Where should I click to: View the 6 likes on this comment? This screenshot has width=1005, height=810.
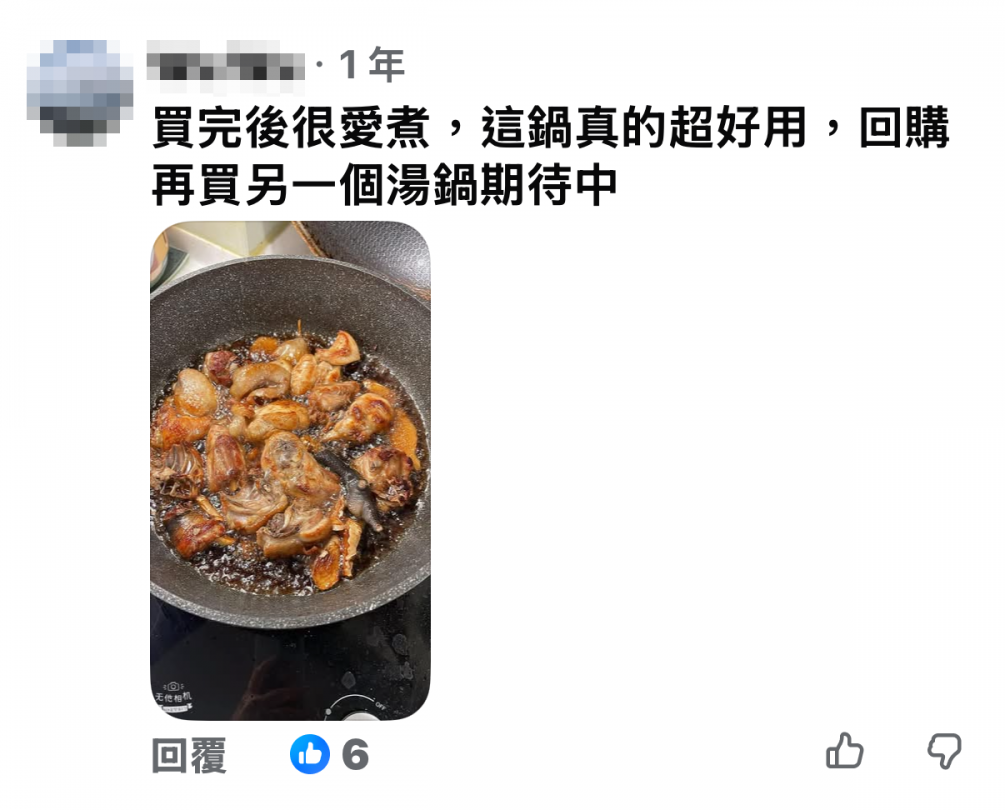[330, 755]
